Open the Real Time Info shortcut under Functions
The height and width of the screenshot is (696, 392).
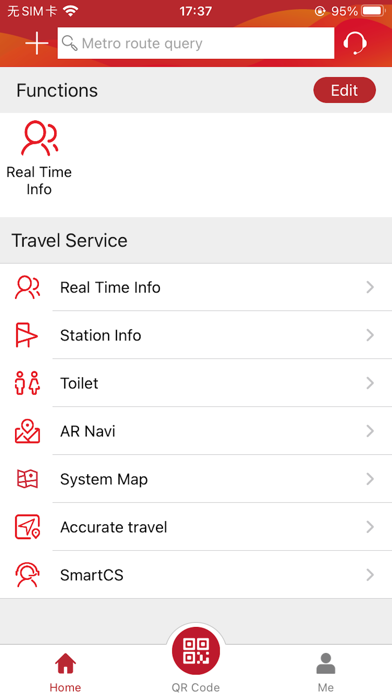39,158
